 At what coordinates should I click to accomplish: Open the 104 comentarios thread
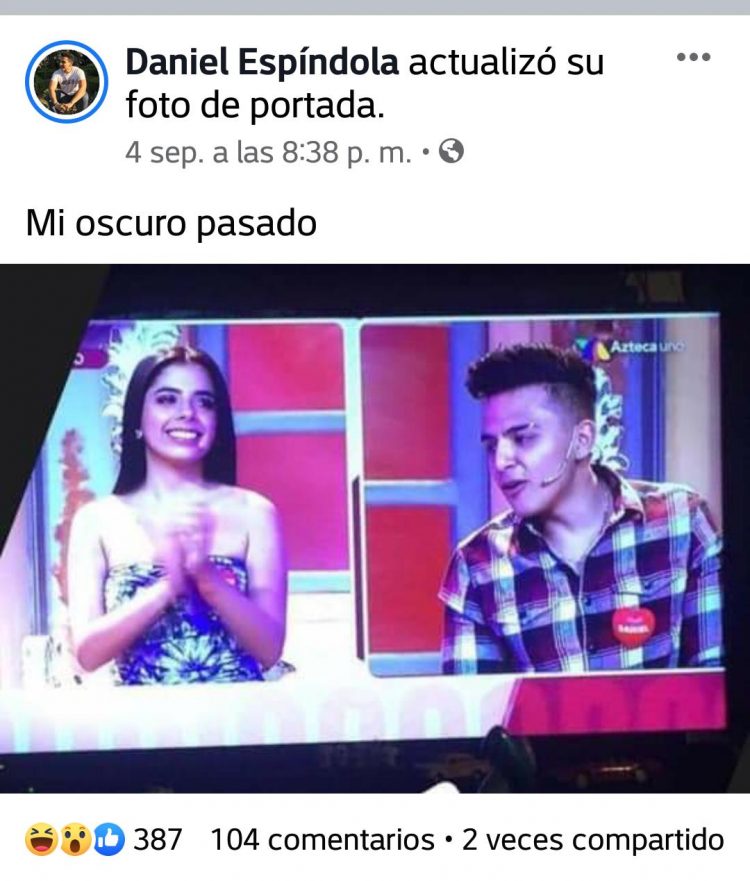click(x=322, y=840)
